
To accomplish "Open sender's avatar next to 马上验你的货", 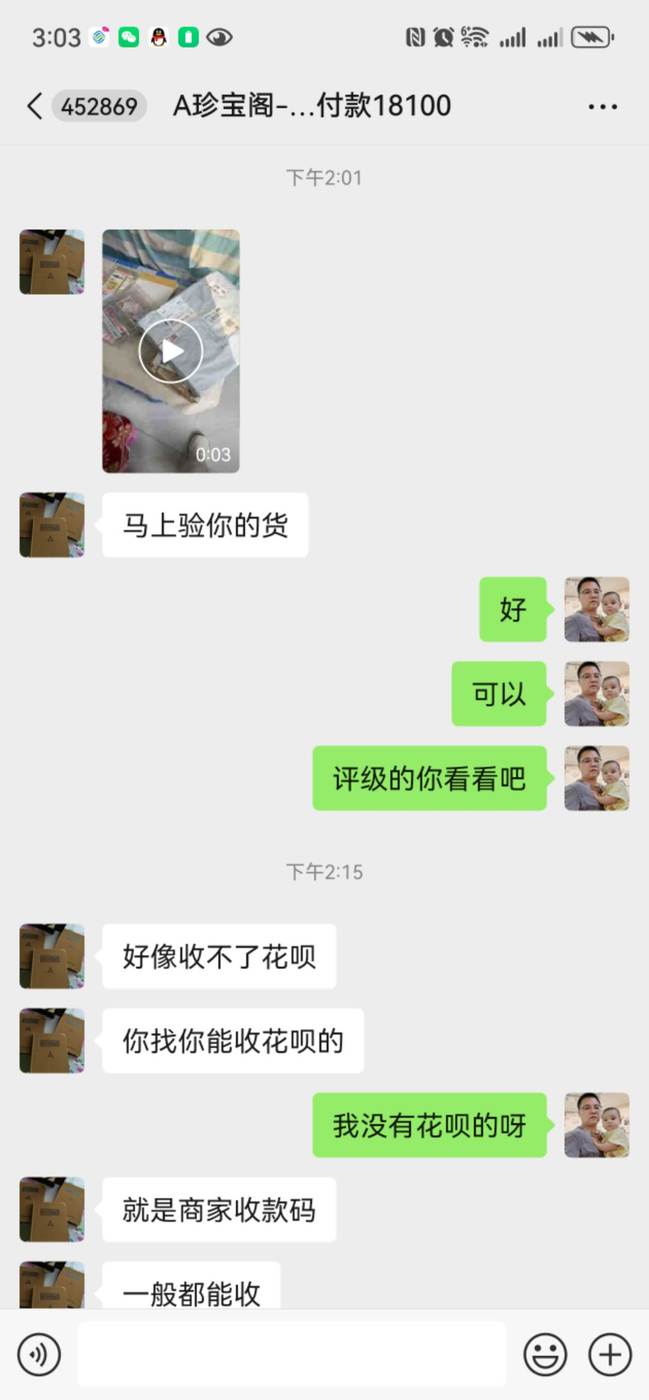I will click(x=52, y=525).
